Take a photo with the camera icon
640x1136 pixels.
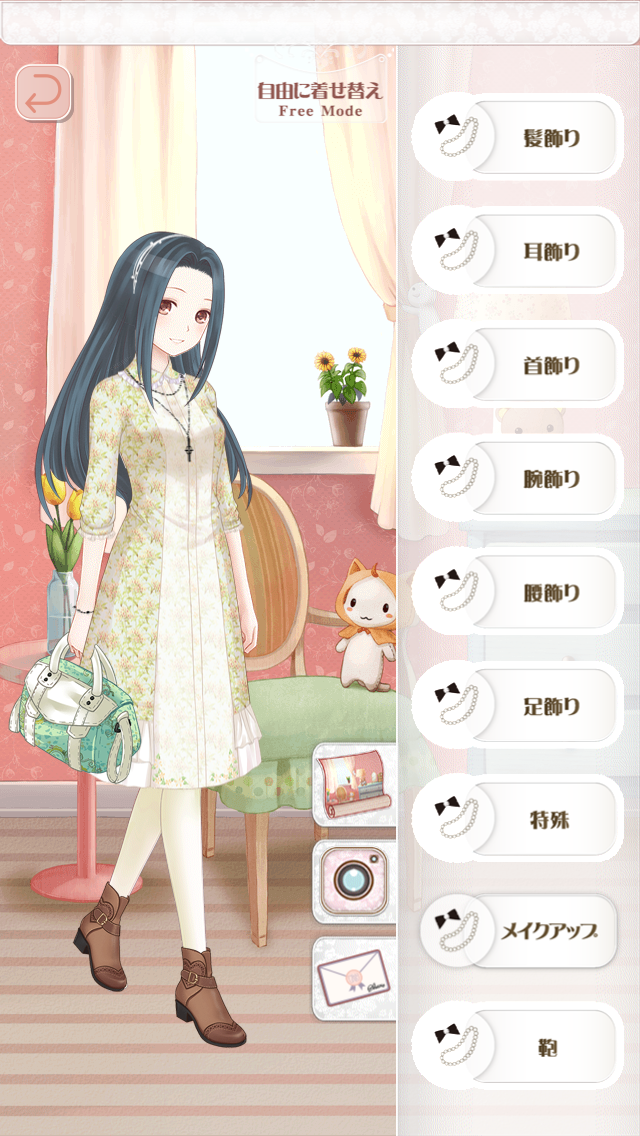click(355, 881)
